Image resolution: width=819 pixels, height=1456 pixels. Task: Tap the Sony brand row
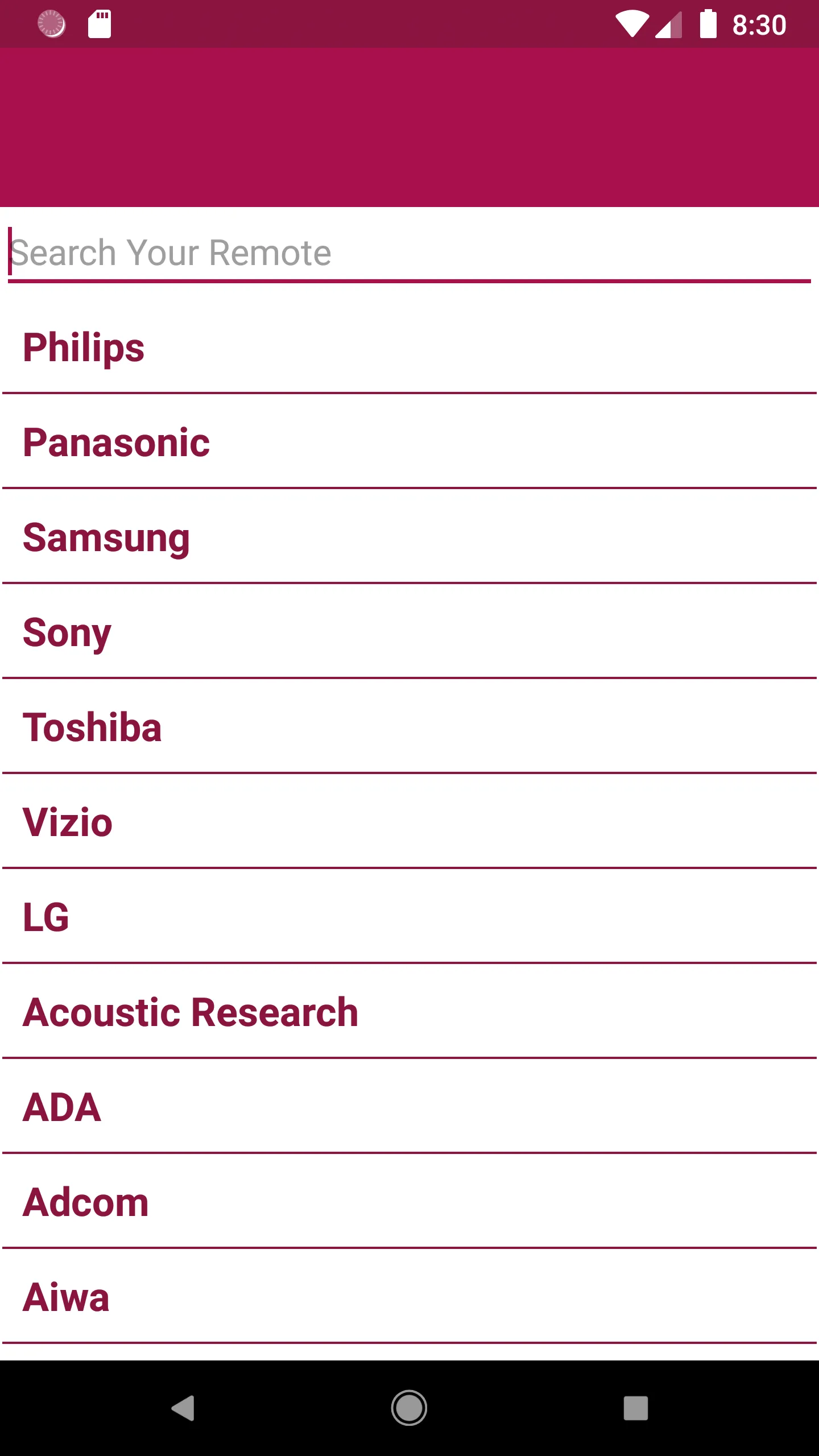point(409,632)
